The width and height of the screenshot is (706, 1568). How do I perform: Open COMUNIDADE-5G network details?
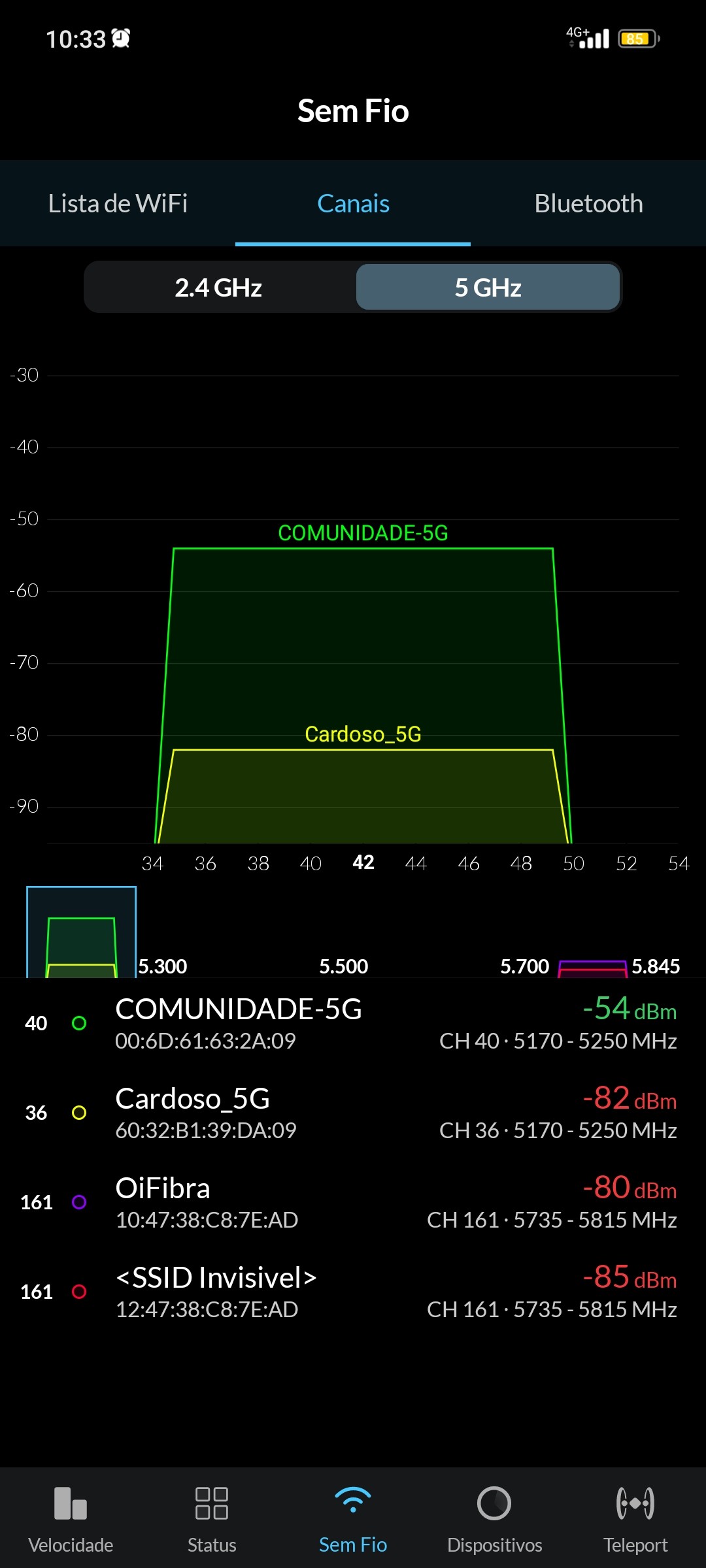click(x=353, y=1023)
